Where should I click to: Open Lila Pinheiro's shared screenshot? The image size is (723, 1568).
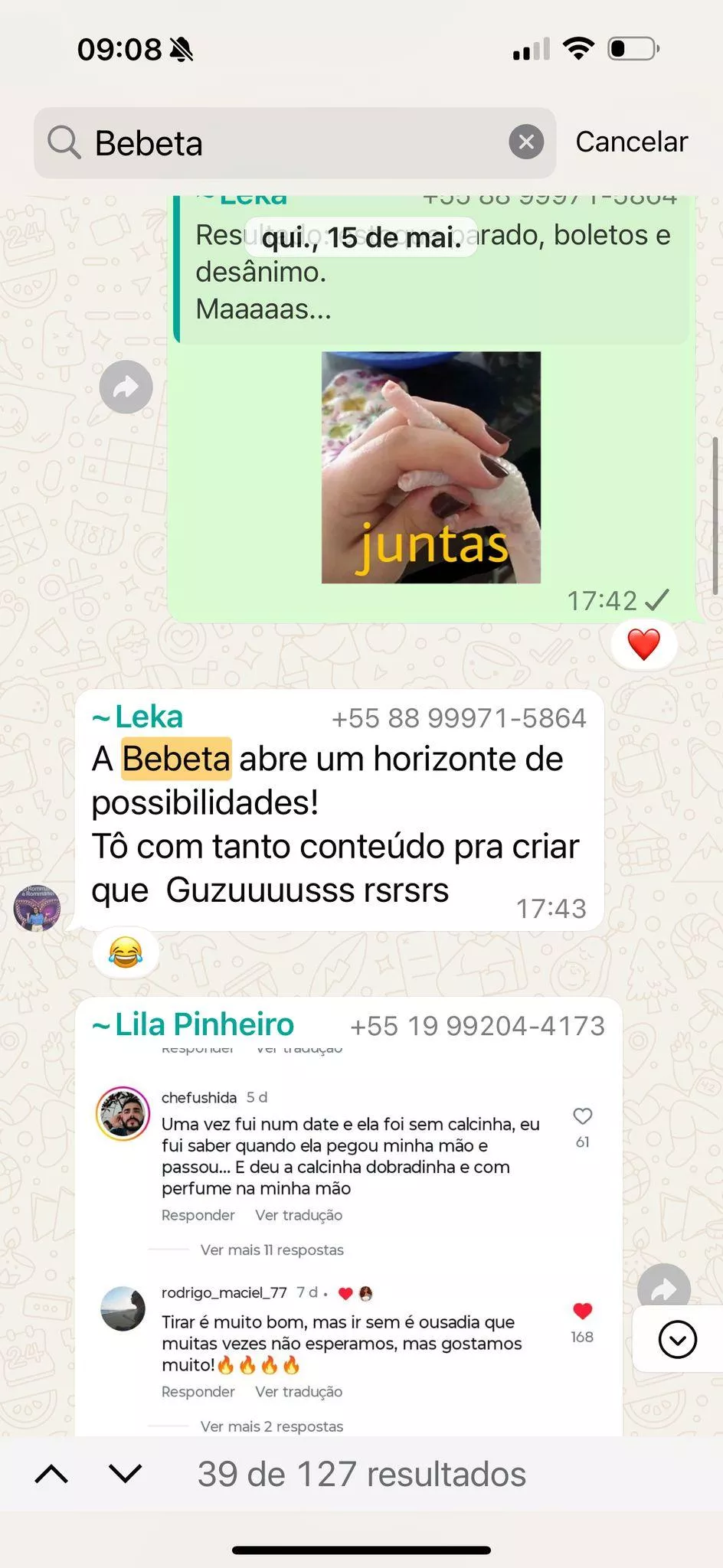click(x=349, y=1239)
